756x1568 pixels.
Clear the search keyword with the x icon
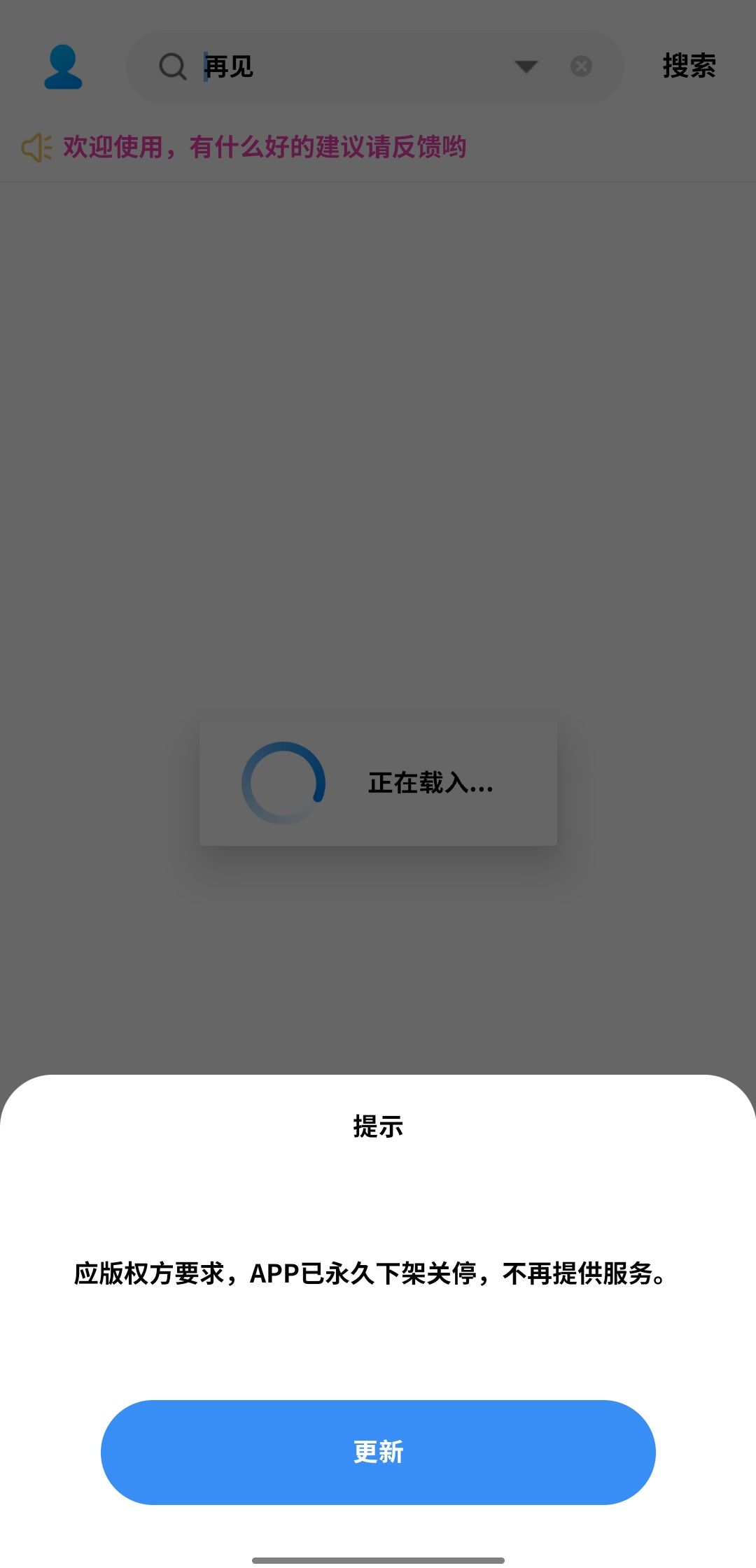[x=580, y=66]
